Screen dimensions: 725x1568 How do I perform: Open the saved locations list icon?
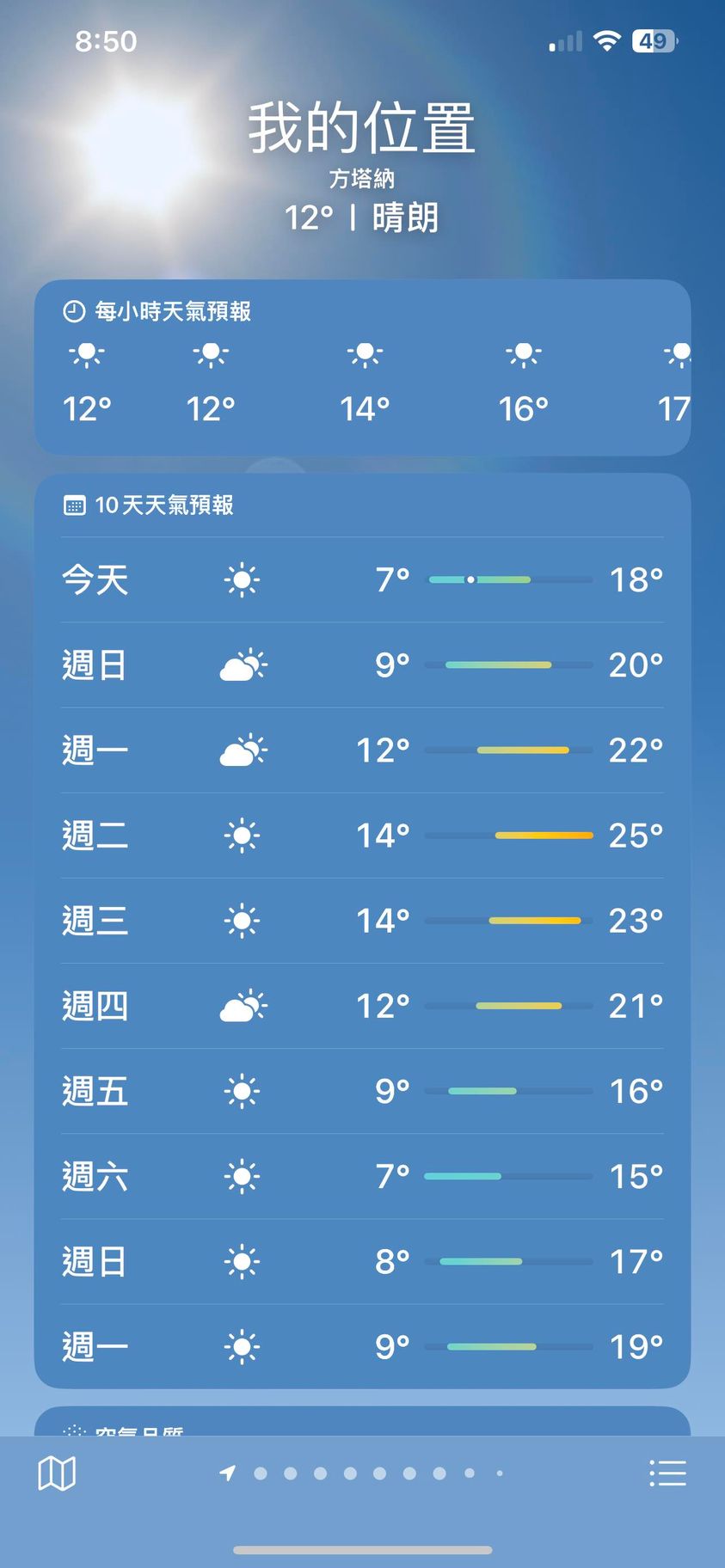(667, 1473)
